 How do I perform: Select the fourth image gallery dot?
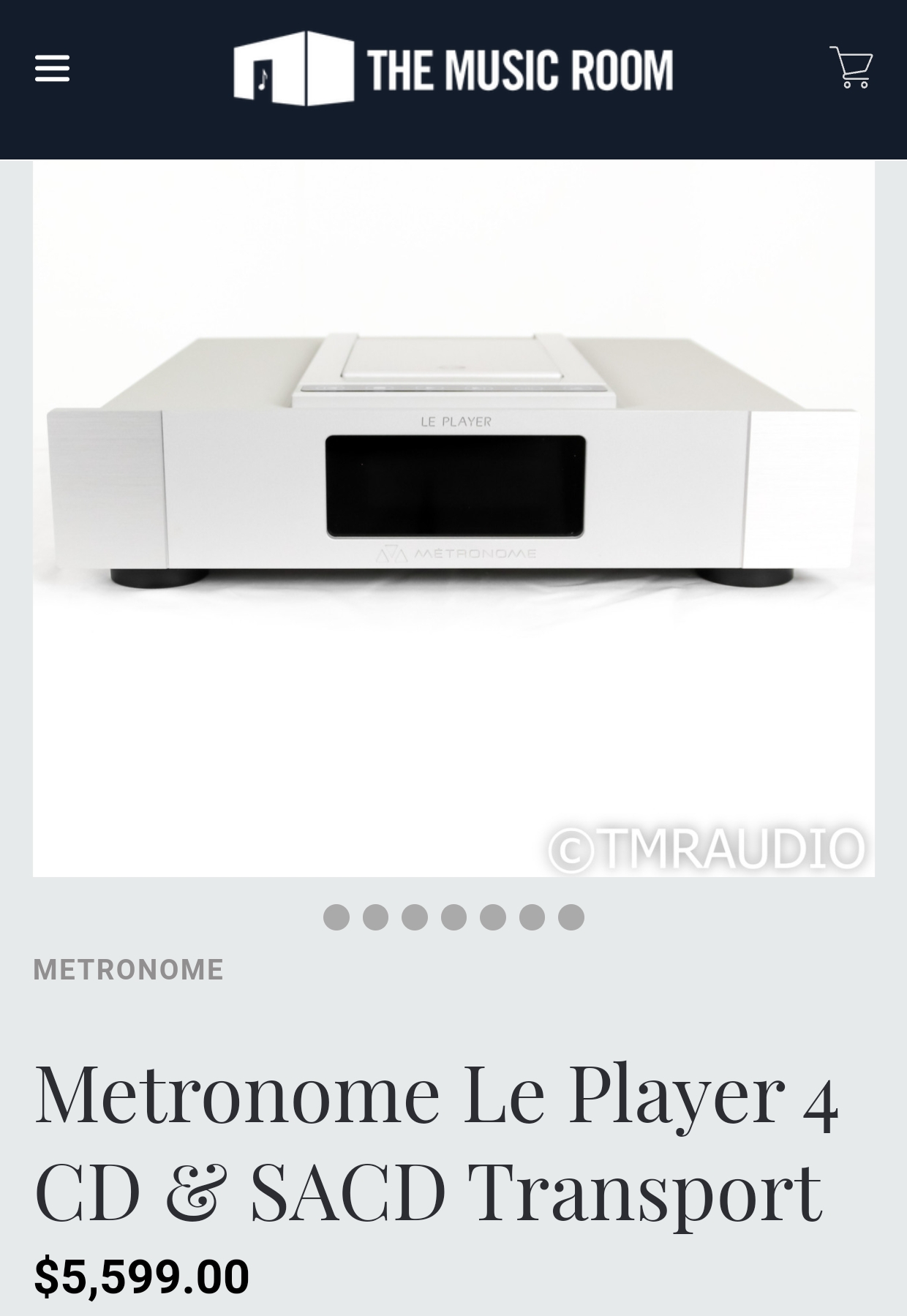pos(453,917)
